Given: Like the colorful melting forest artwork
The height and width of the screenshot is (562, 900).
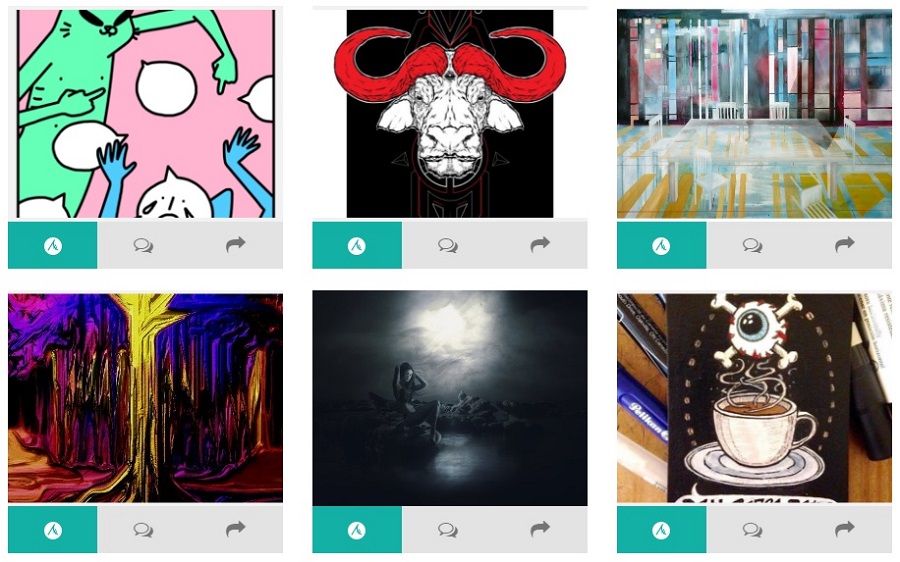Looking at the screenshot, I should (53, 529).
